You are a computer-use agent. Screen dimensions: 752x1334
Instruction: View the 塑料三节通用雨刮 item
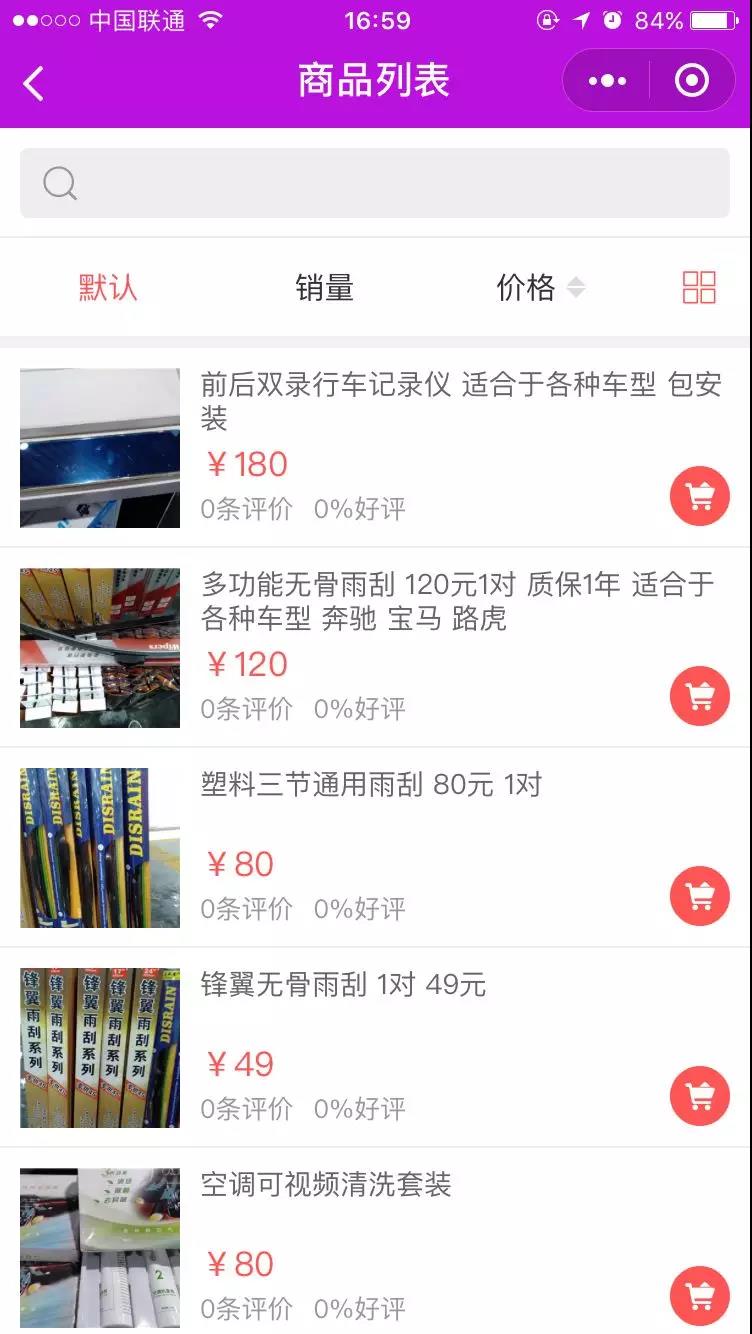[371, 785]
